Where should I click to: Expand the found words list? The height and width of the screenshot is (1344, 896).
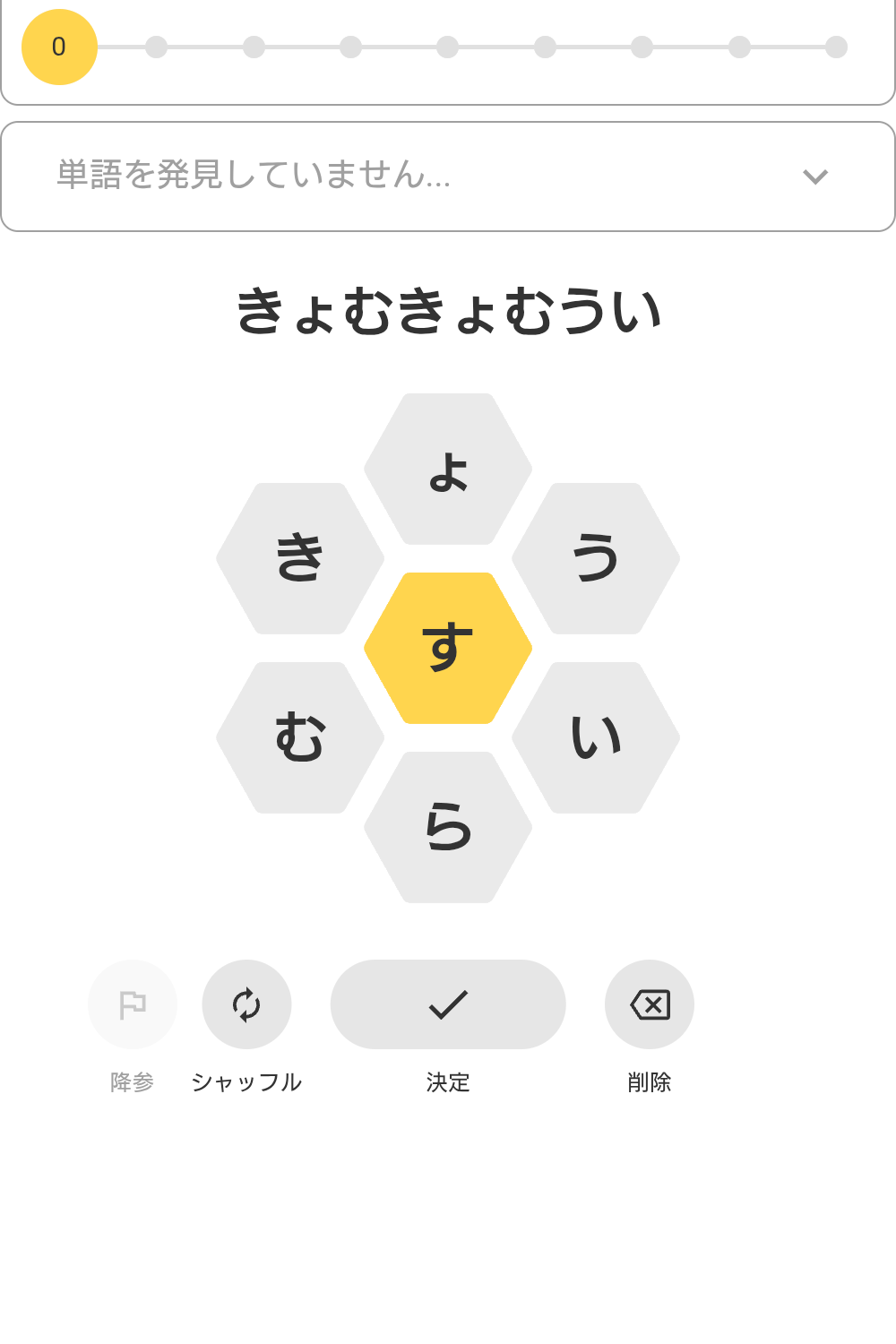tap(814, 177)
